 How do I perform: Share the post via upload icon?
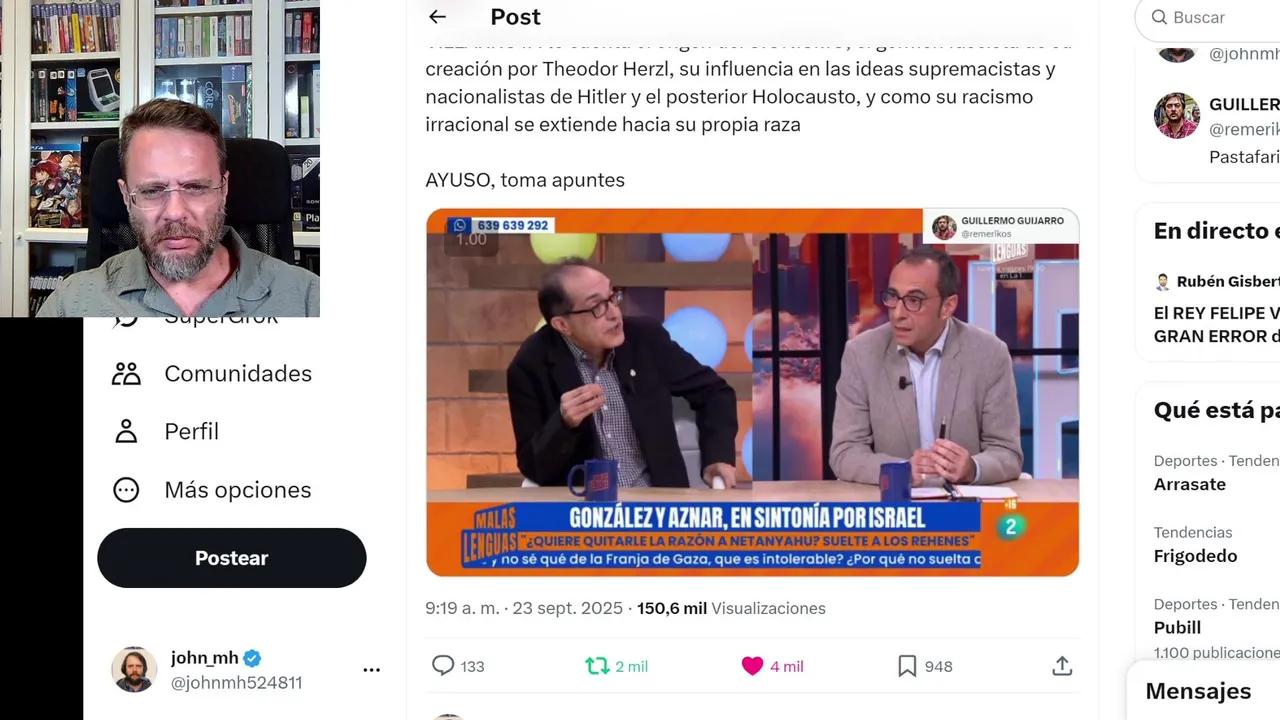1062,666
